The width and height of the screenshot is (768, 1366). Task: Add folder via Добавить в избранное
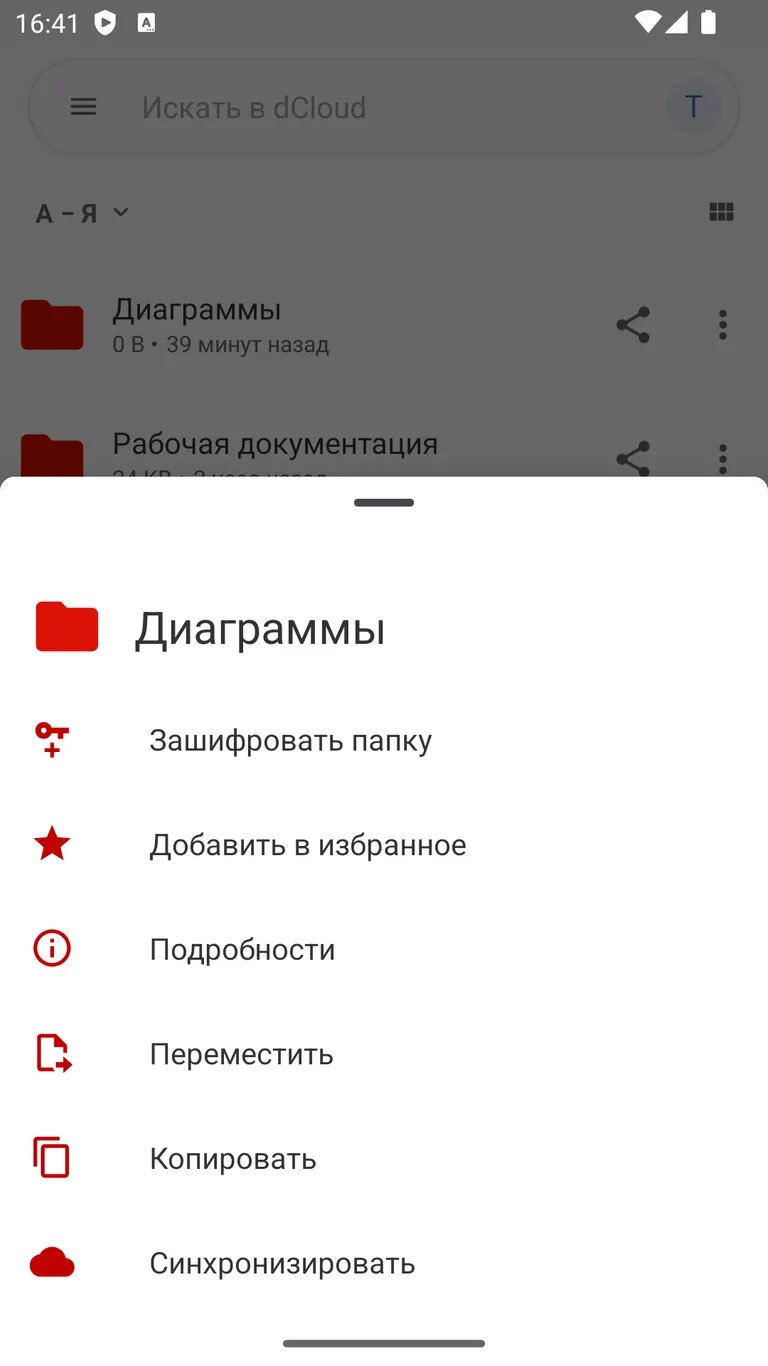tap(307, 845)
